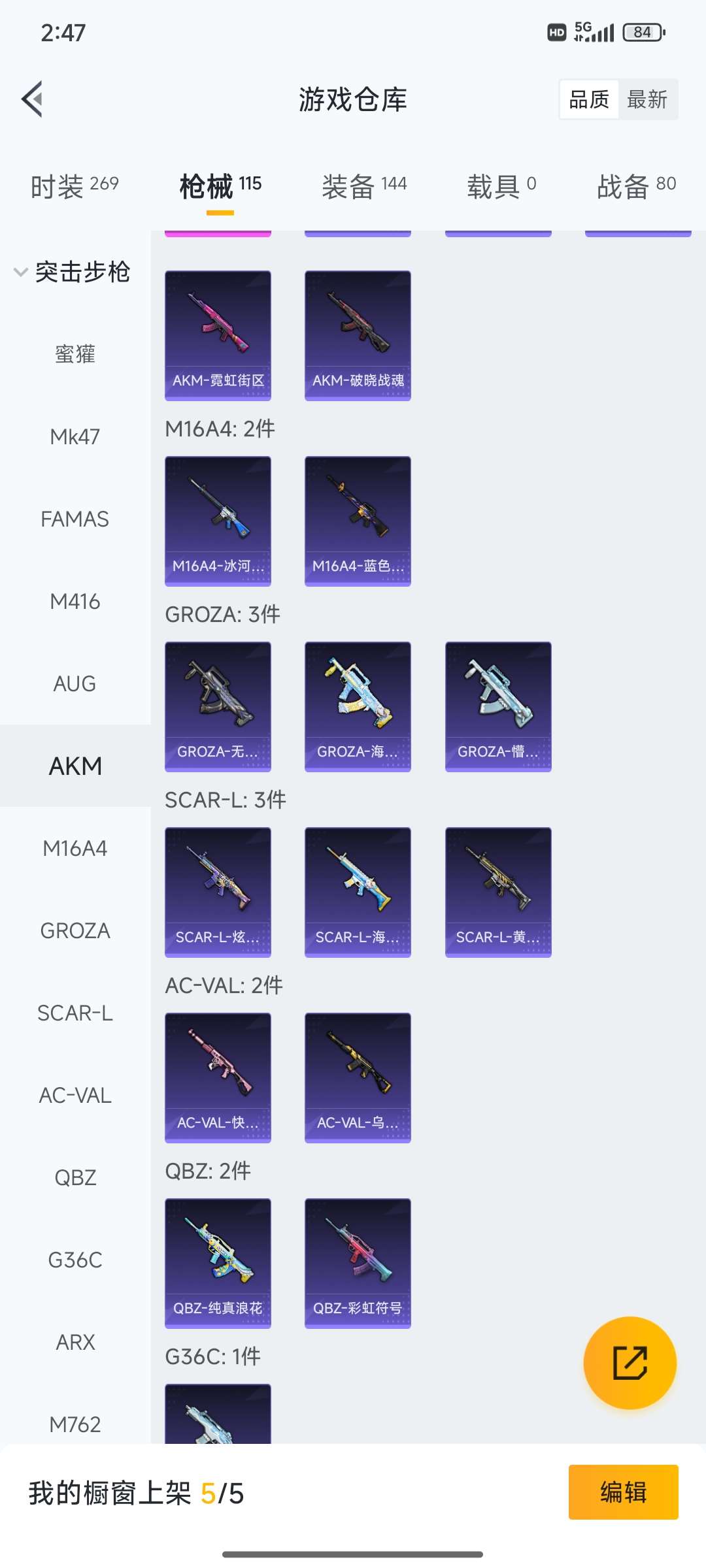Viewport: 706px width, 1568px height.
Task: Go back from 游戏仓库
Action: 33,99
